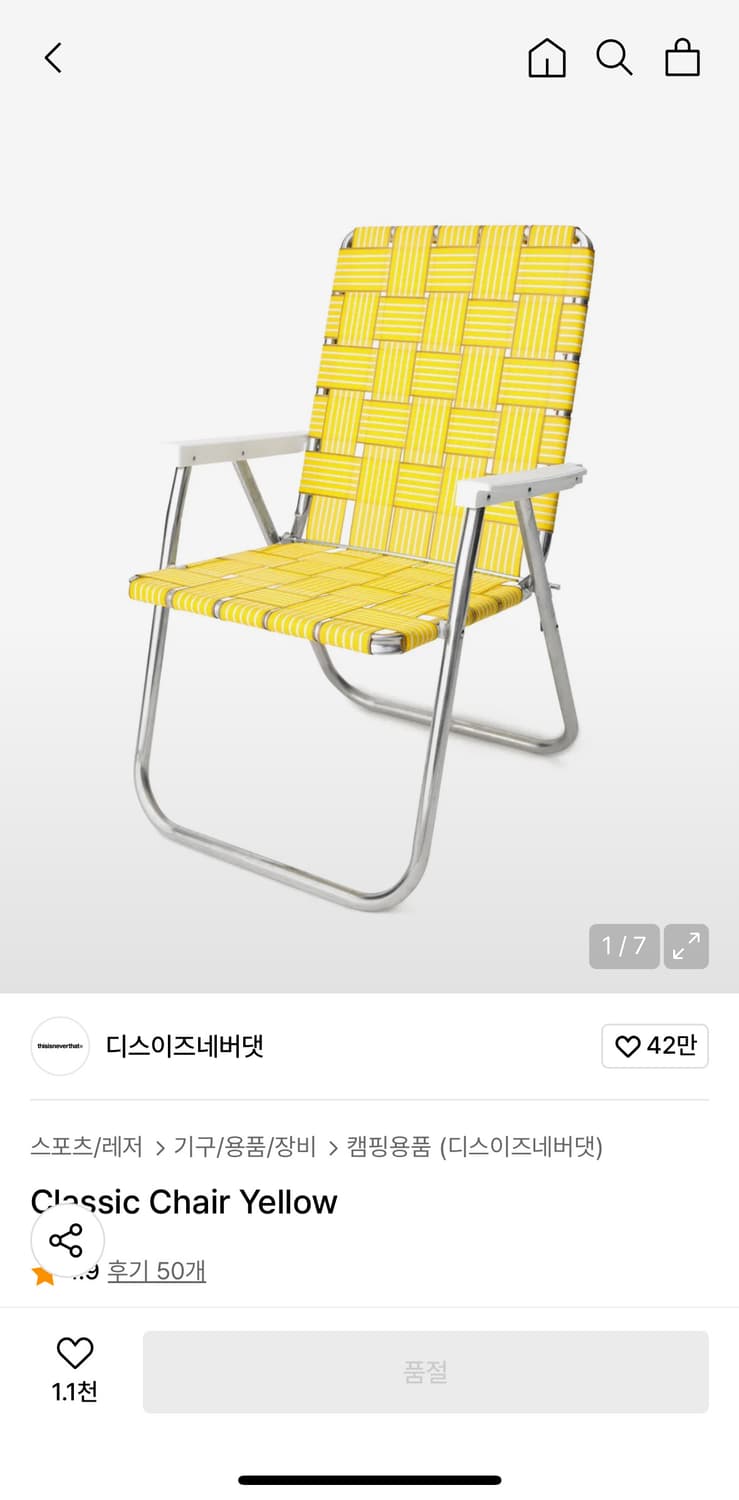739x1500 pixels.
Task: Expand the 스포츠/레저 category chevron
Action: coord(160,1148)
